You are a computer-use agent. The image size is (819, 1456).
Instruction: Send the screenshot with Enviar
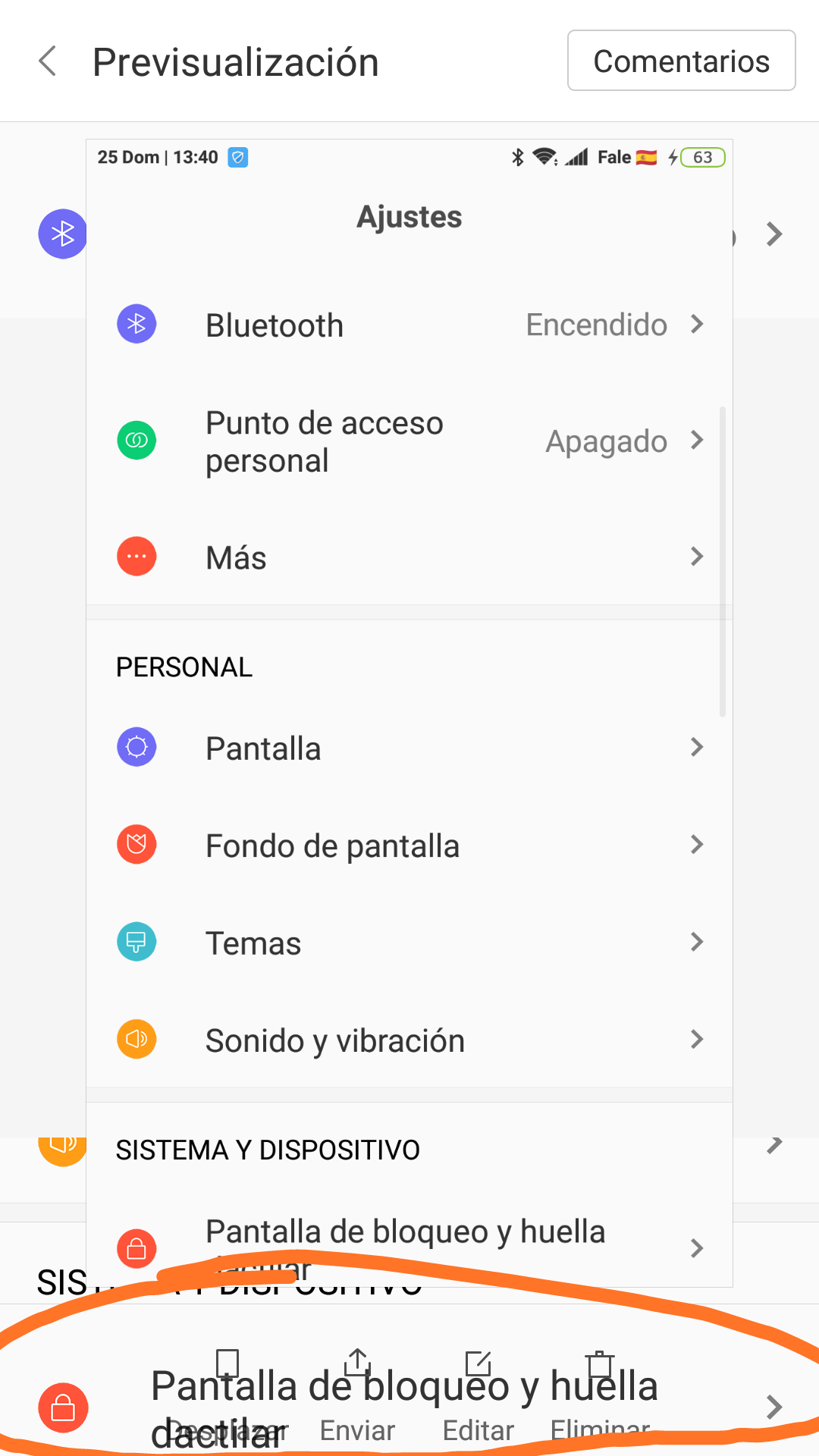coord(357,1395)
